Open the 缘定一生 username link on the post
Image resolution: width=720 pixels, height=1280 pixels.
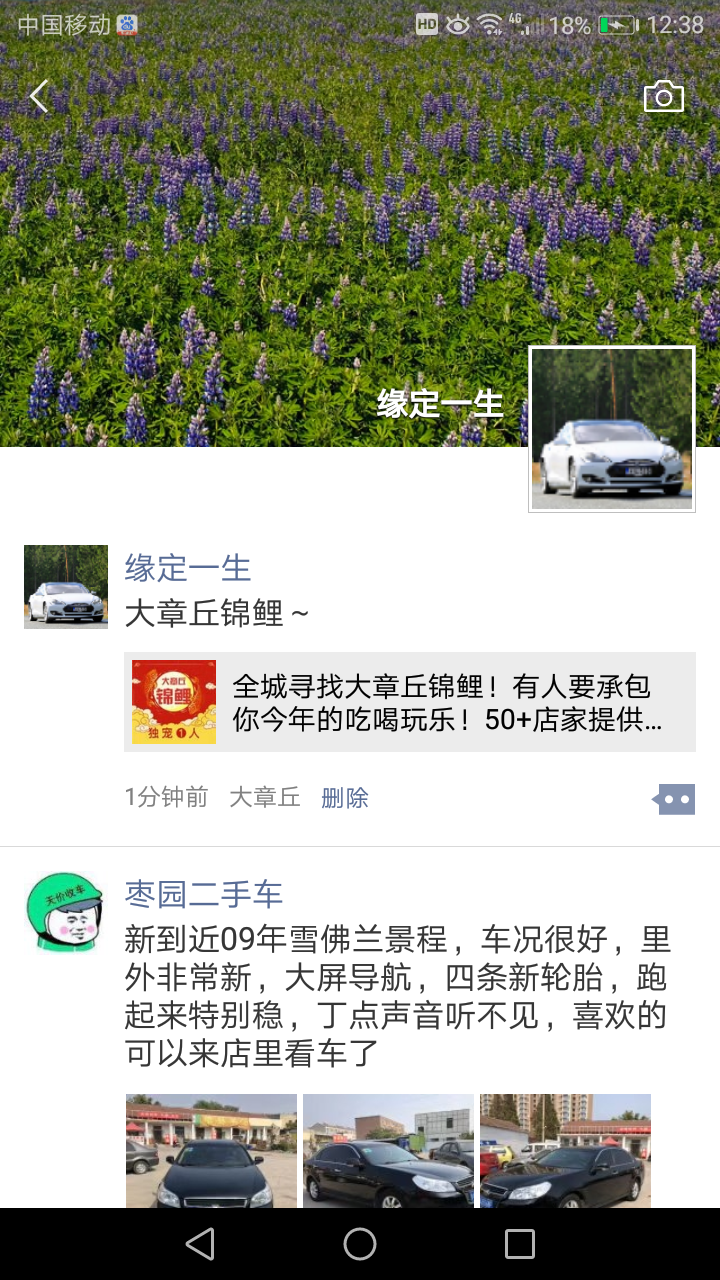coord(188,568)
